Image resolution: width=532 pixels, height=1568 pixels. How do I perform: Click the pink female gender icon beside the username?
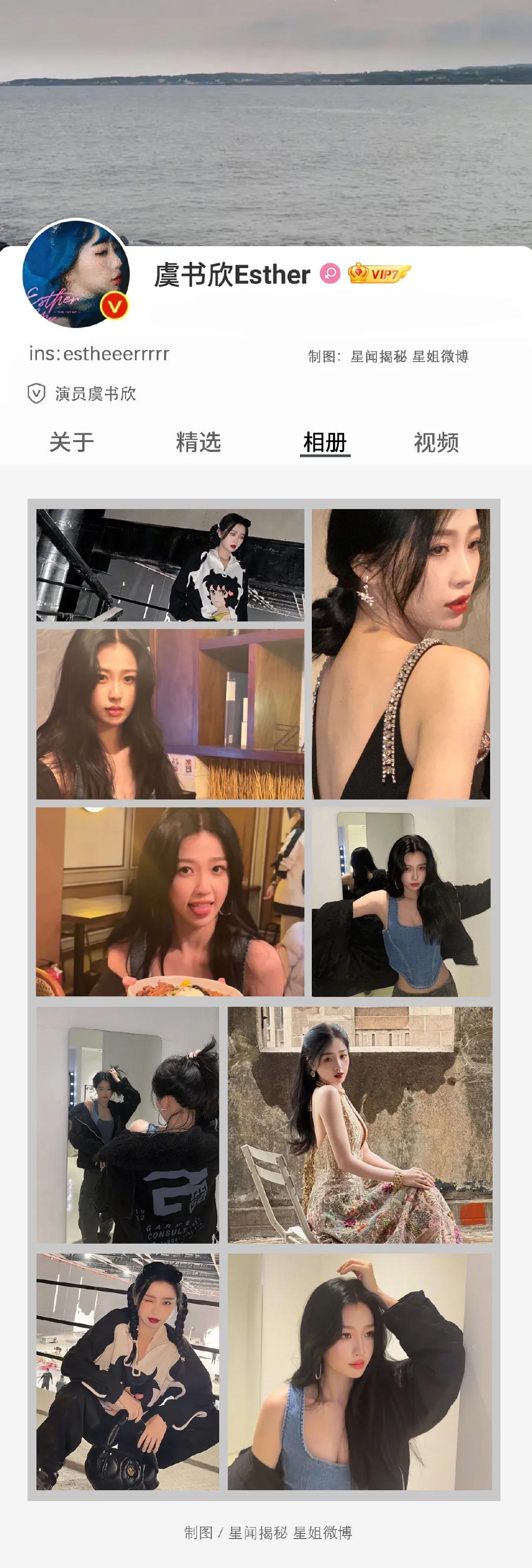click(x=331, y=273)
